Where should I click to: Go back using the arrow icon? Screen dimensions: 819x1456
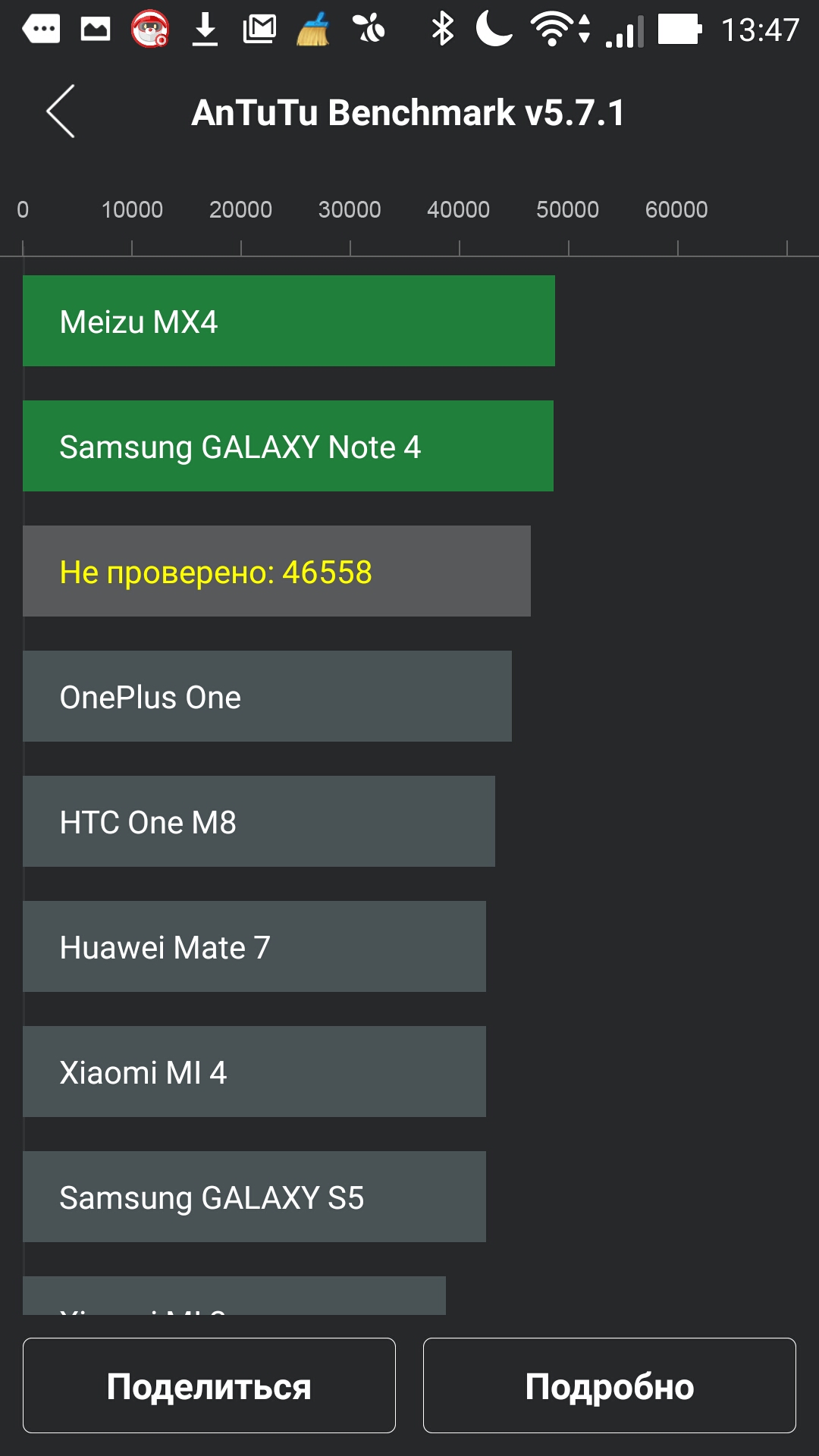click(61, 111)
